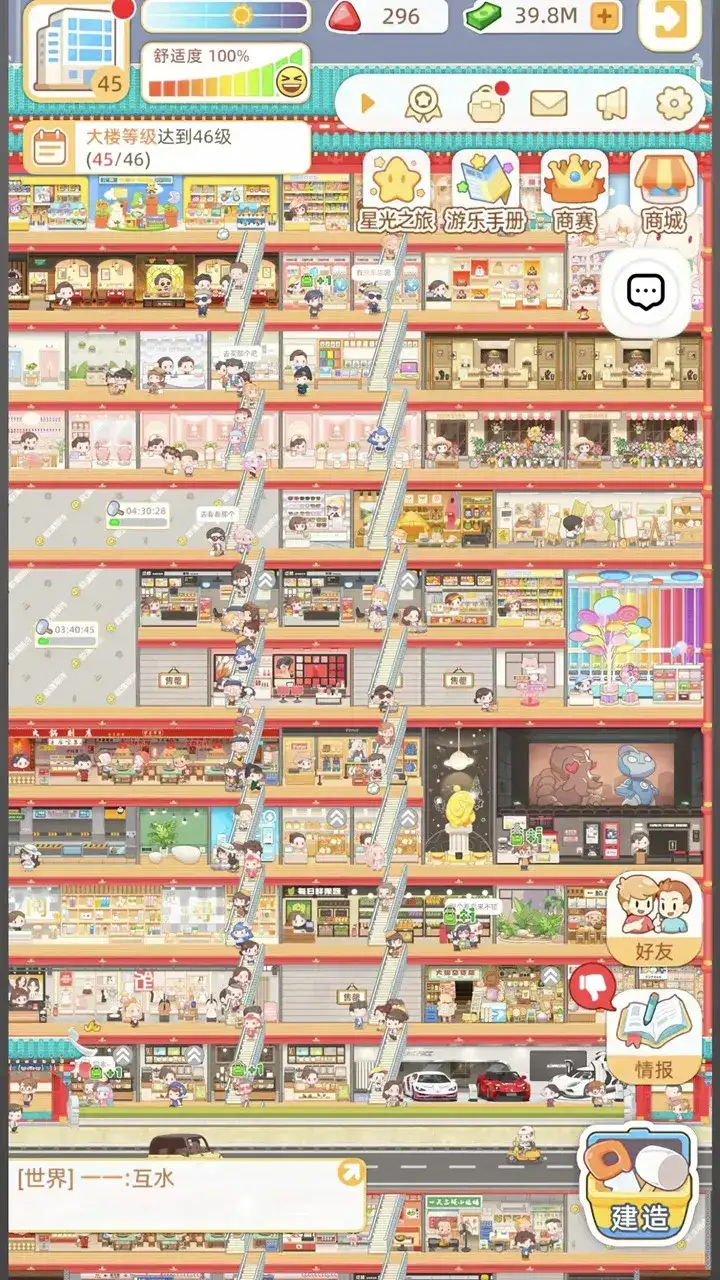Open the backpack inventory icon
The width and height of the screenshot is (720, 1280).
[x=486, y=103]
